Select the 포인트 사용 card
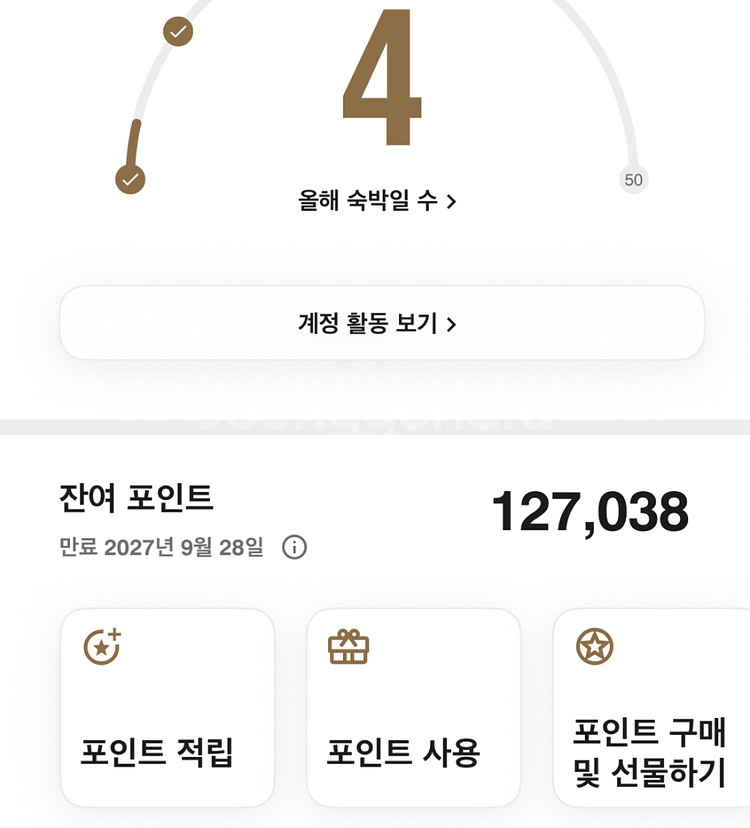The image size is (750, 828). 413,707
